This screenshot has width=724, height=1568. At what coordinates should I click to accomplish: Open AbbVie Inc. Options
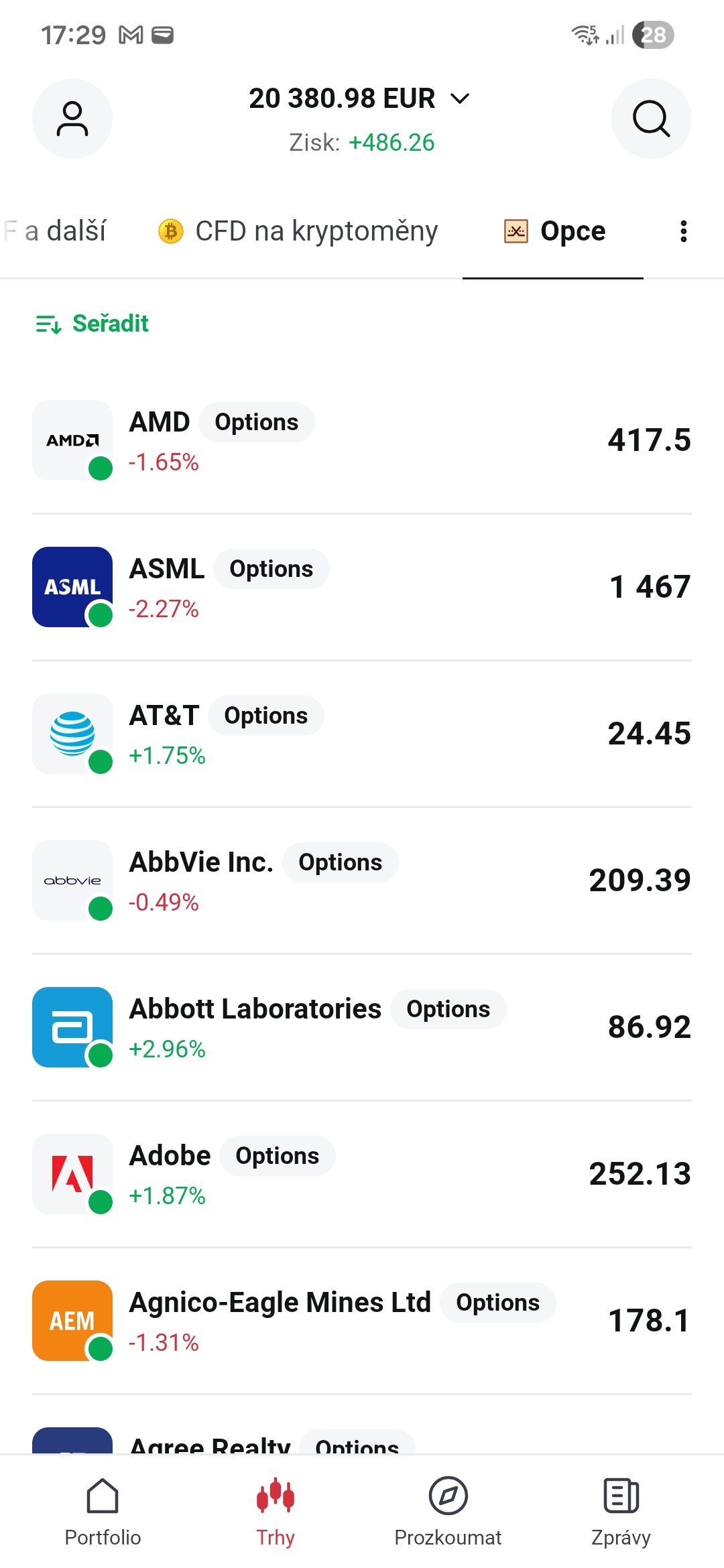click(362, 881)
